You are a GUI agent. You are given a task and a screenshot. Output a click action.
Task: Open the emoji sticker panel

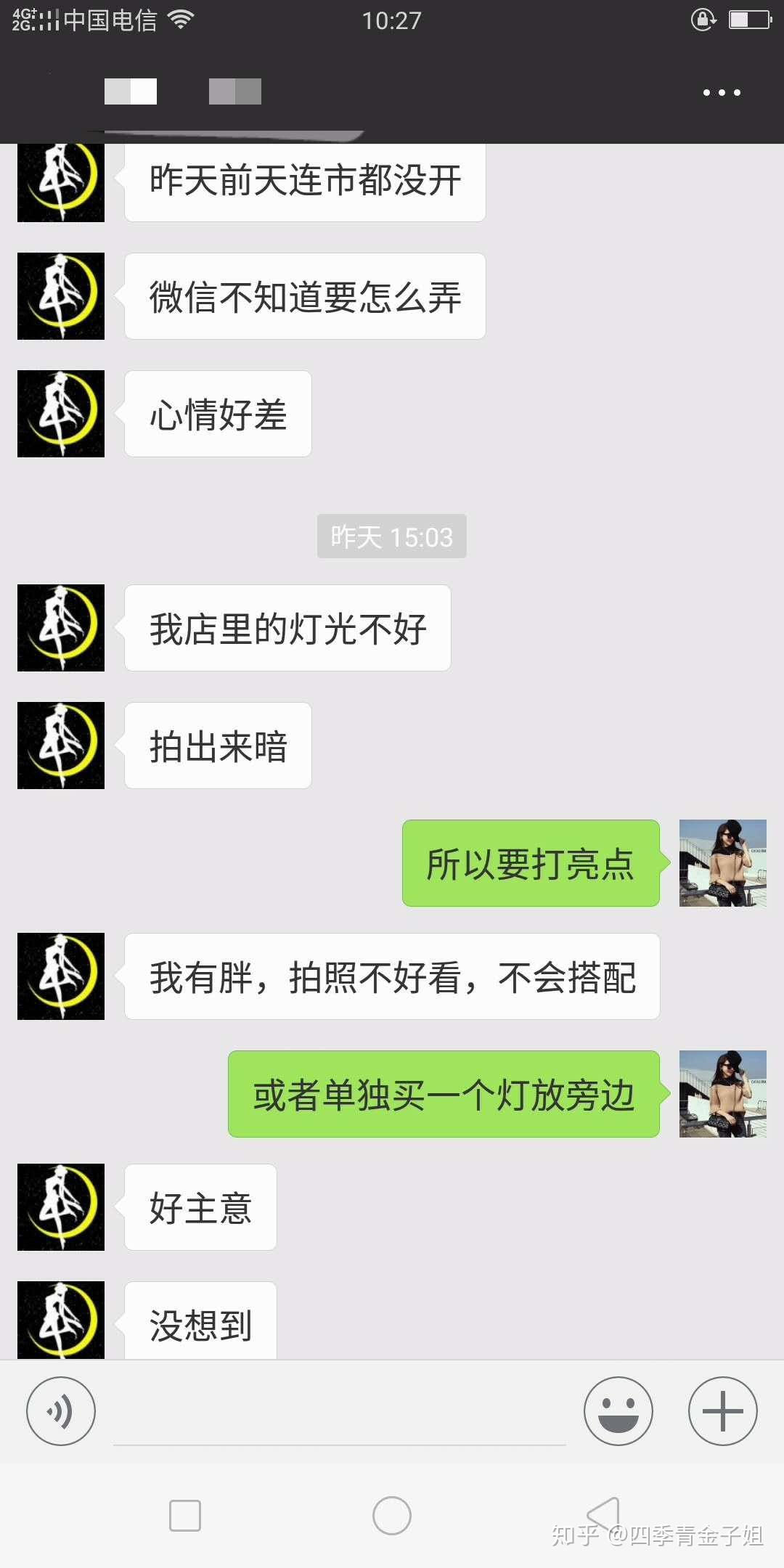(x=618, y=1411)
